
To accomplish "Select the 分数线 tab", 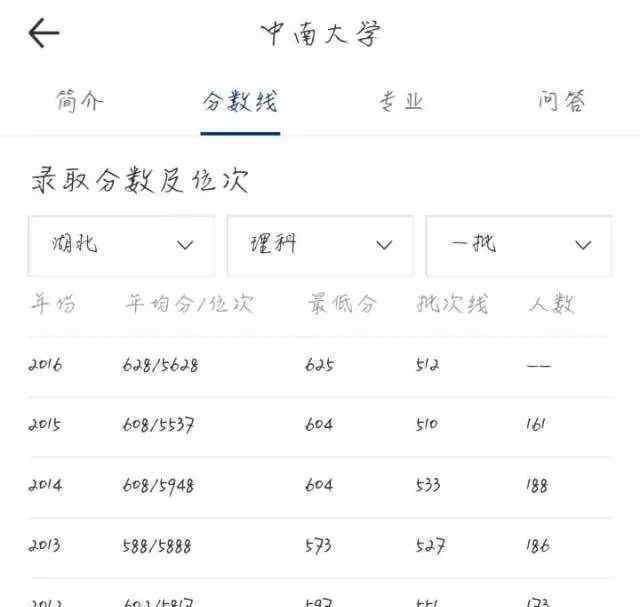I will pyautogui.click(x=240, y=101).
